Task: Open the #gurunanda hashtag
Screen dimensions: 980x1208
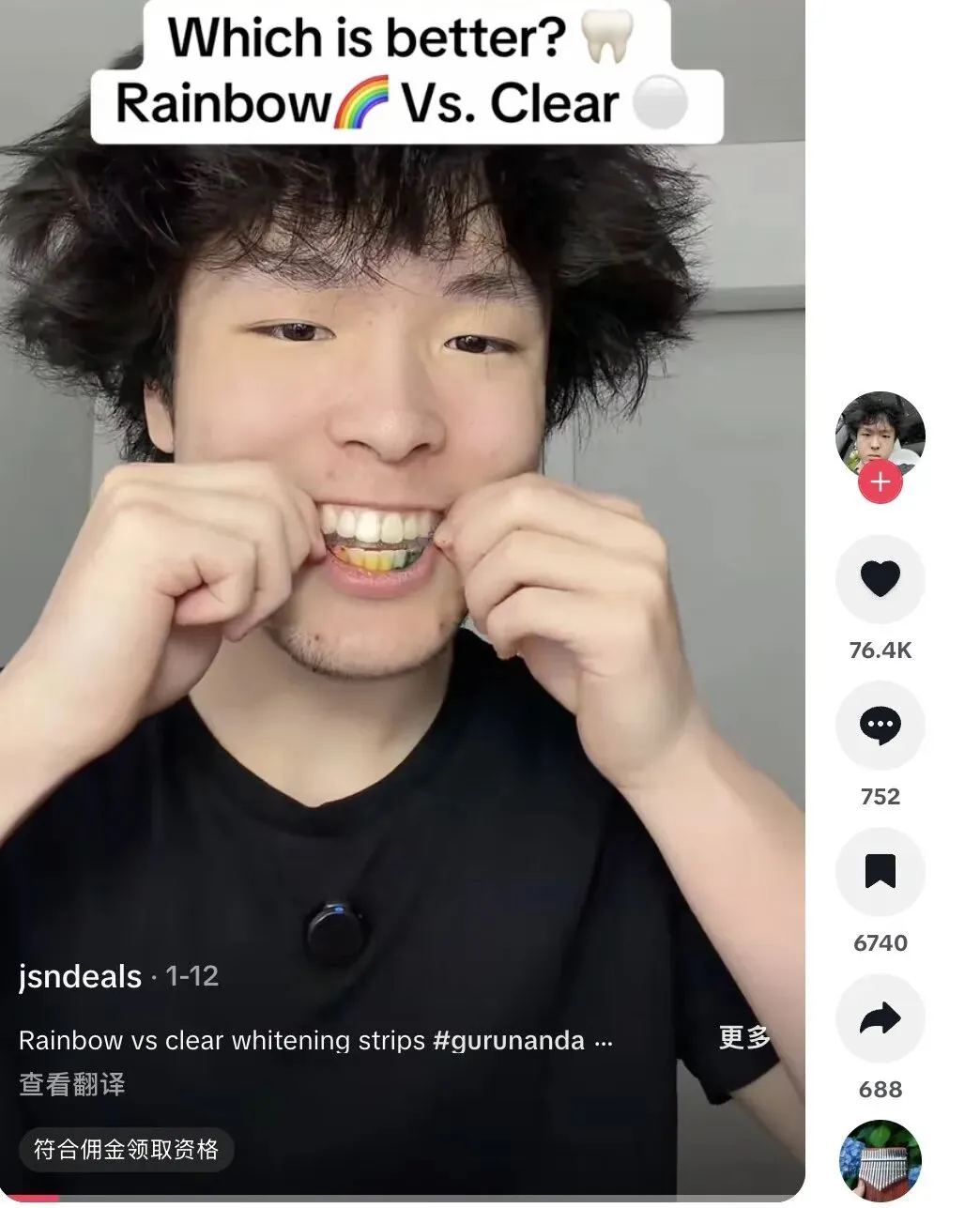Action: [509, 1040]
